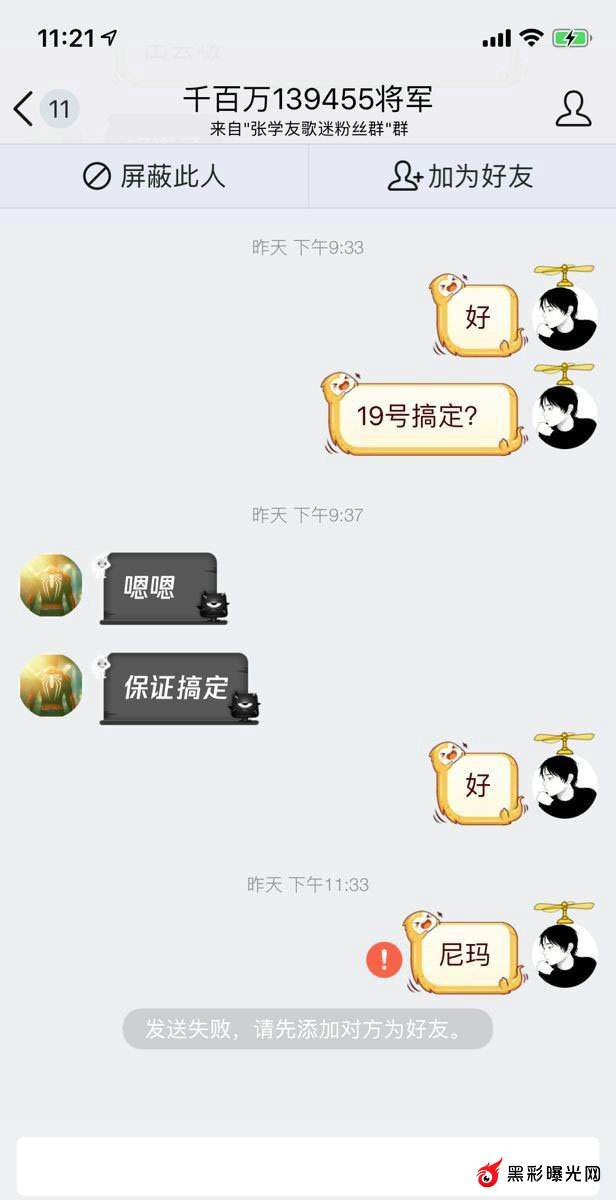616x1200 pixels.
Task: Tap 加为好友 to add as friend
Action: coord(461,177)
